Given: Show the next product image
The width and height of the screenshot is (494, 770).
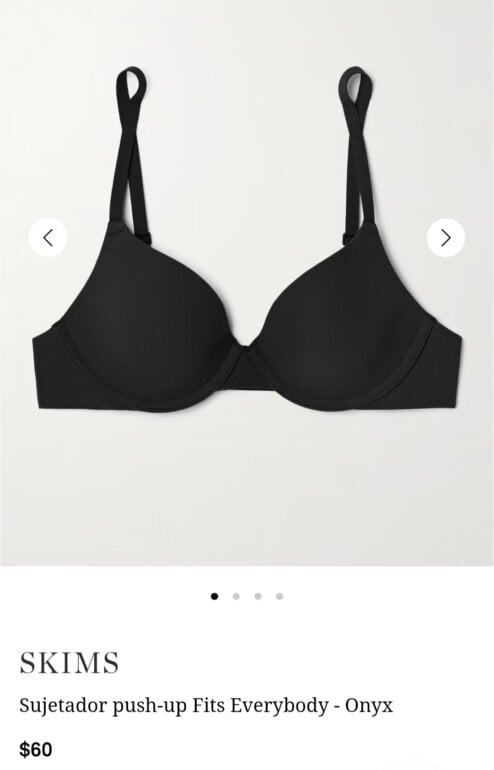Looking at the screenshot, I should (x=445, y=238).
